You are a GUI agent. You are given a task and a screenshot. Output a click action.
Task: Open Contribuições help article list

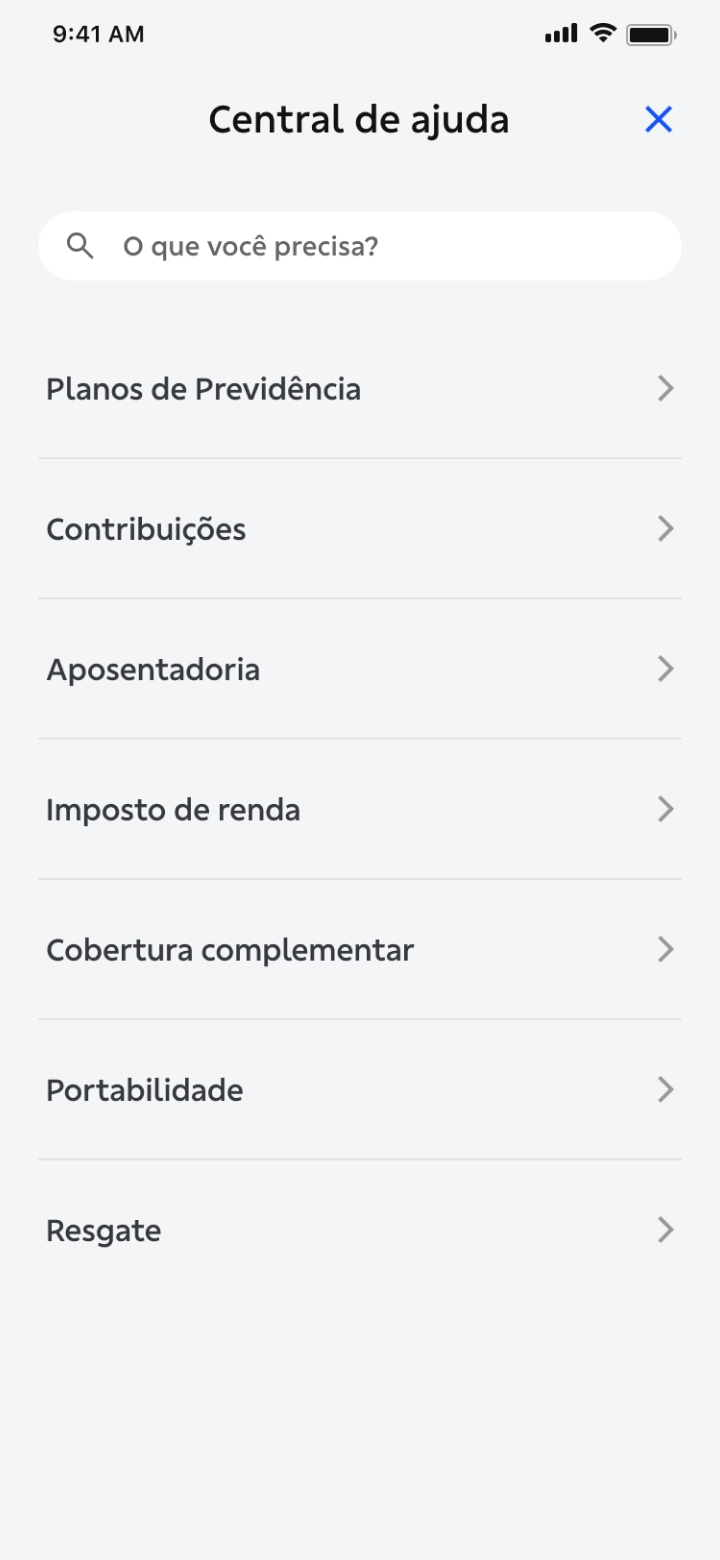(x=146, y=529)
